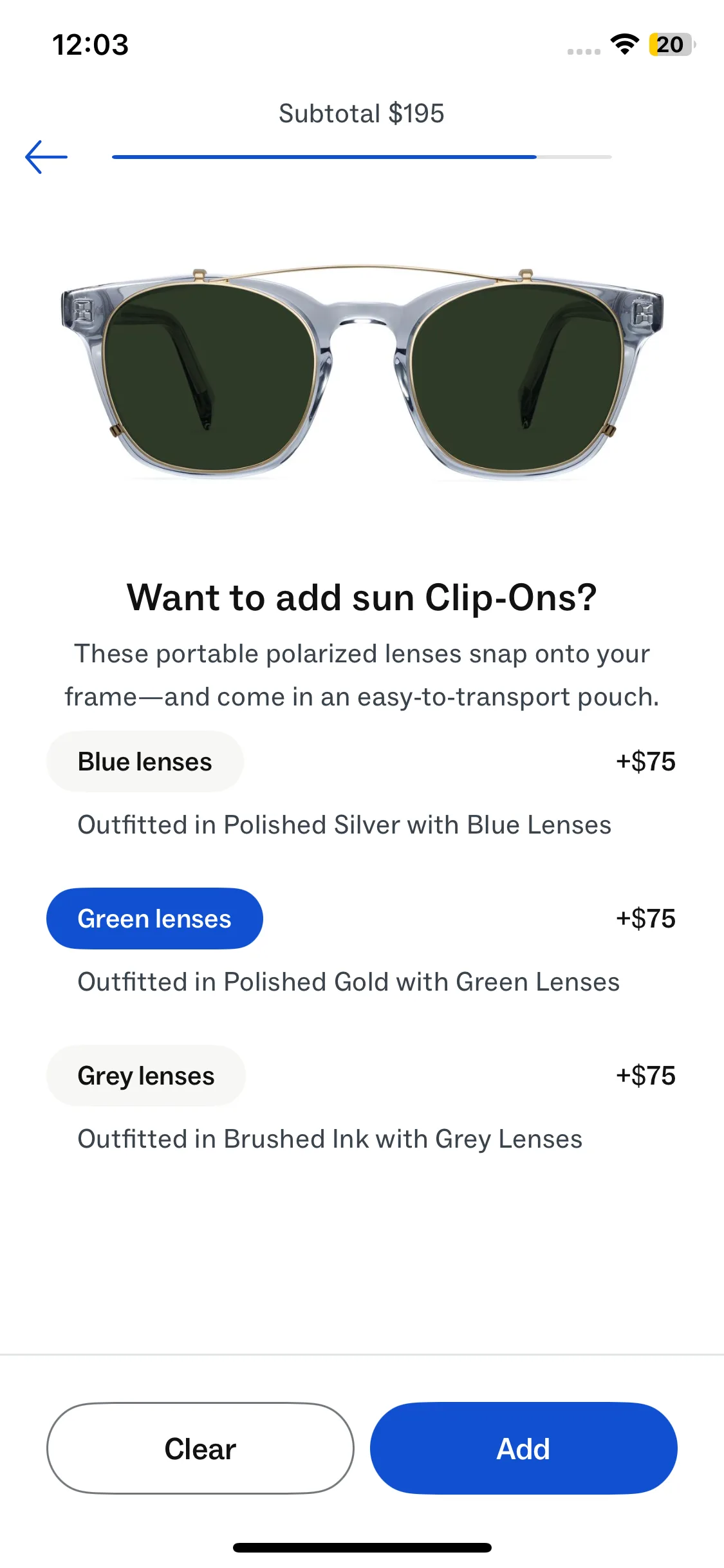Choose the Green lenses chip

[154, 919]
